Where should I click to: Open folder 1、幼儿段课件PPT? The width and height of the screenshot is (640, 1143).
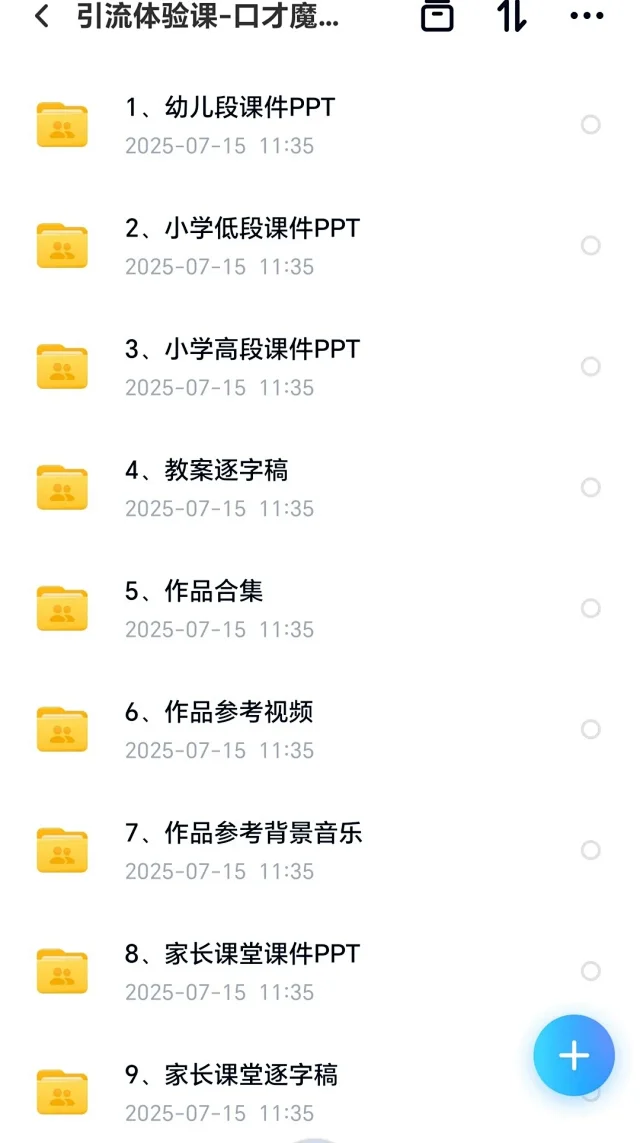pyautogui.click(x=320, y=125)
